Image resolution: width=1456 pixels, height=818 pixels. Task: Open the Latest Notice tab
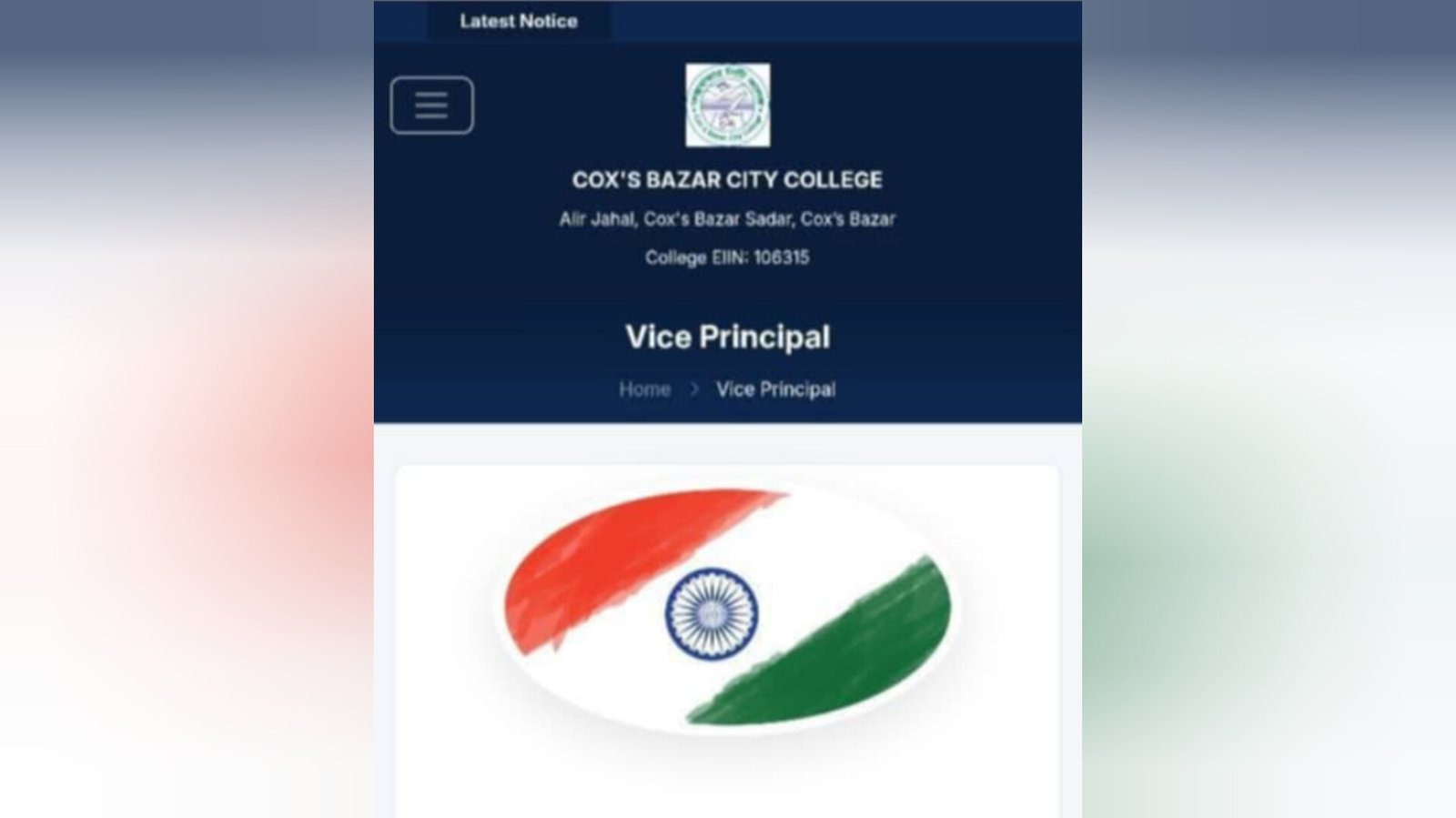[518, 21]
